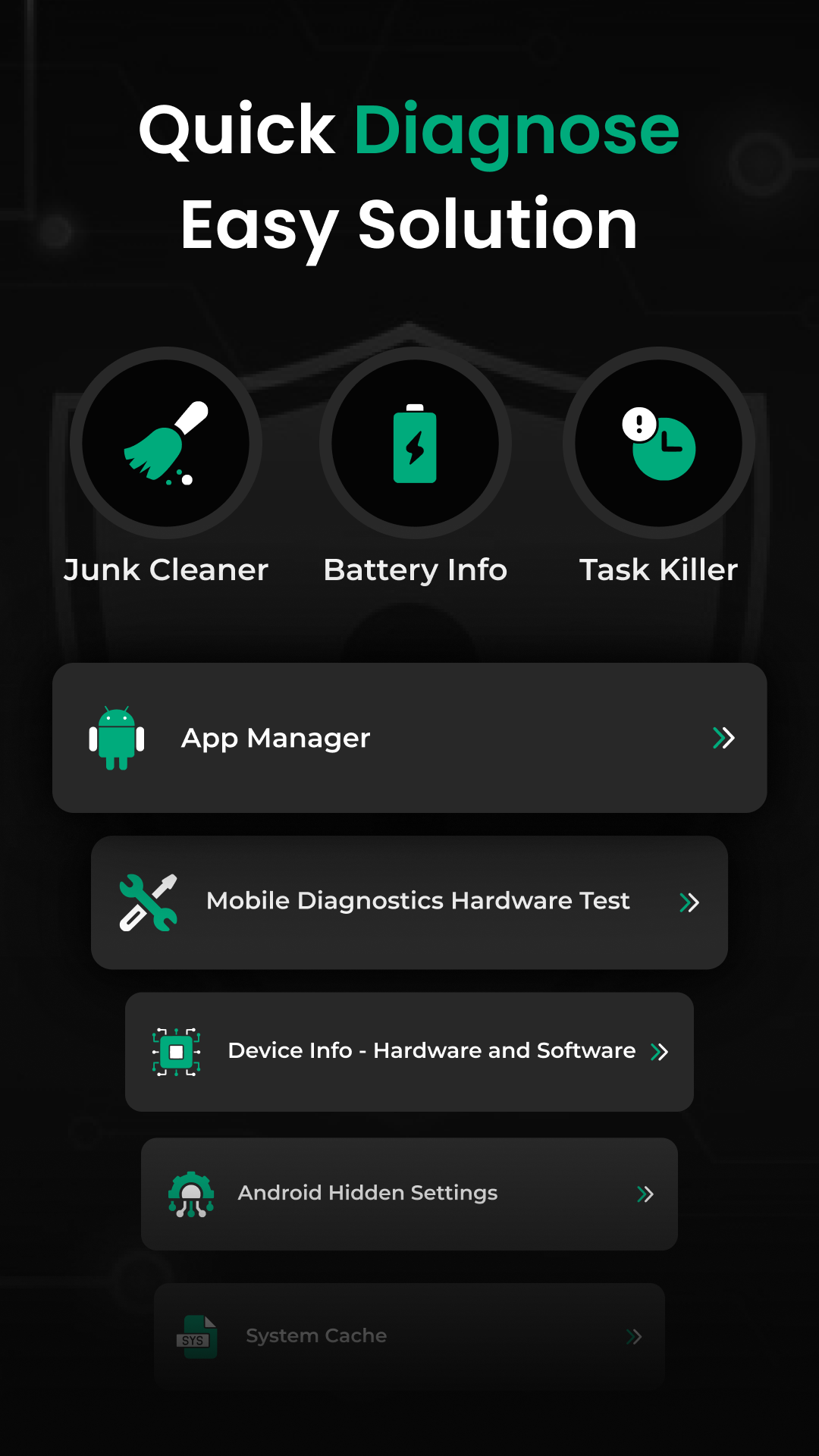This screenshot has width=819, height=1456.
Task: Open Device Info - Hardware and Software
Action: [x=409, y=1051]
